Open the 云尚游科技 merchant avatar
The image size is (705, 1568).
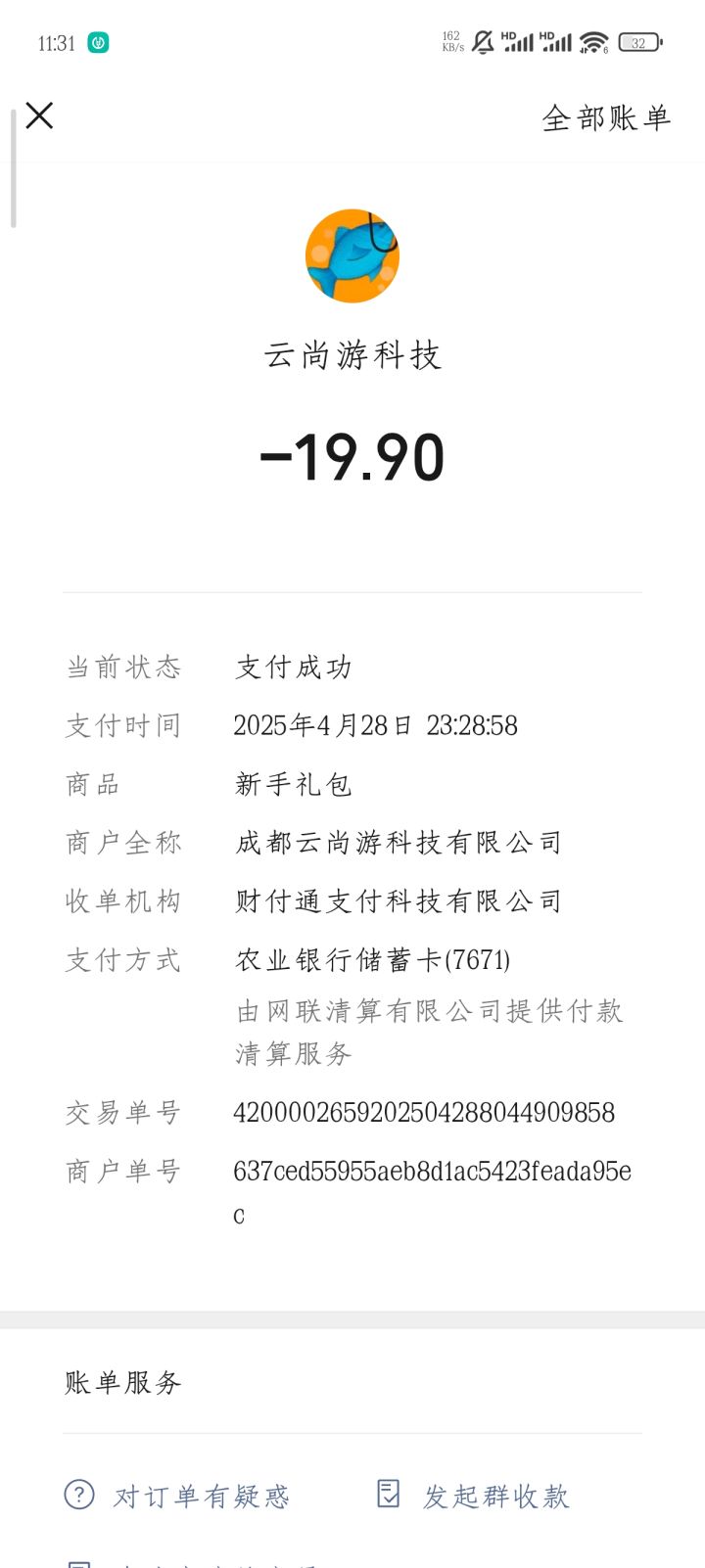coord(352,255)
